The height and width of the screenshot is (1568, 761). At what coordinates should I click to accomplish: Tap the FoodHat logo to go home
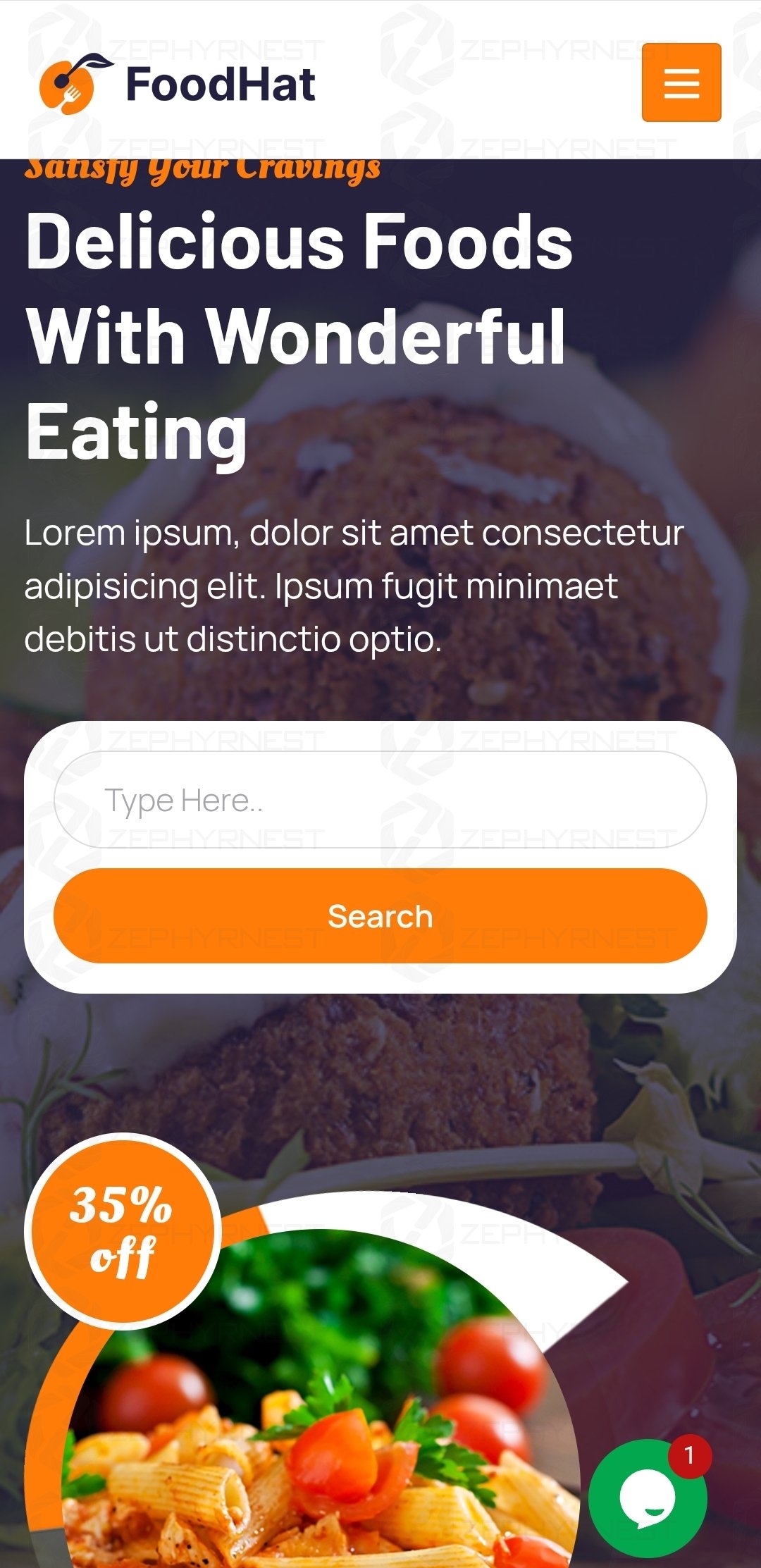pyautogui.click(x=178, y=84)
